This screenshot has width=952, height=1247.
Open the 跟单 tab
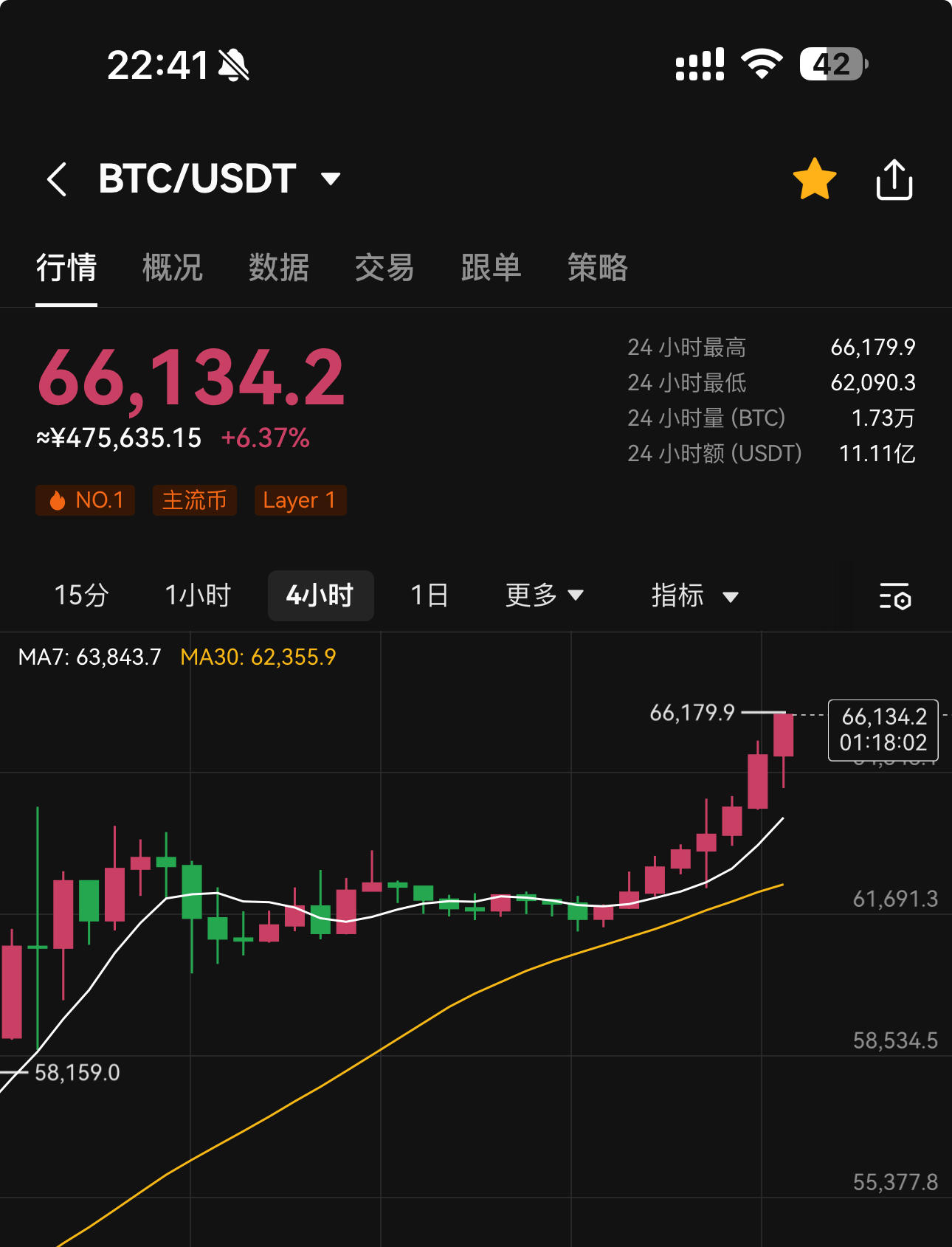[x=491, y=269]
